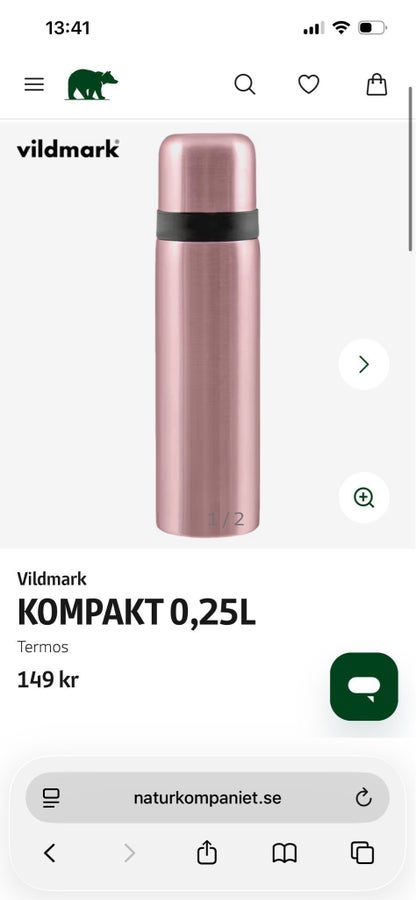Go to Naturkompaniet home via bear logo
Viewport: 416px width, 900px height.
(x=91, y=84)
